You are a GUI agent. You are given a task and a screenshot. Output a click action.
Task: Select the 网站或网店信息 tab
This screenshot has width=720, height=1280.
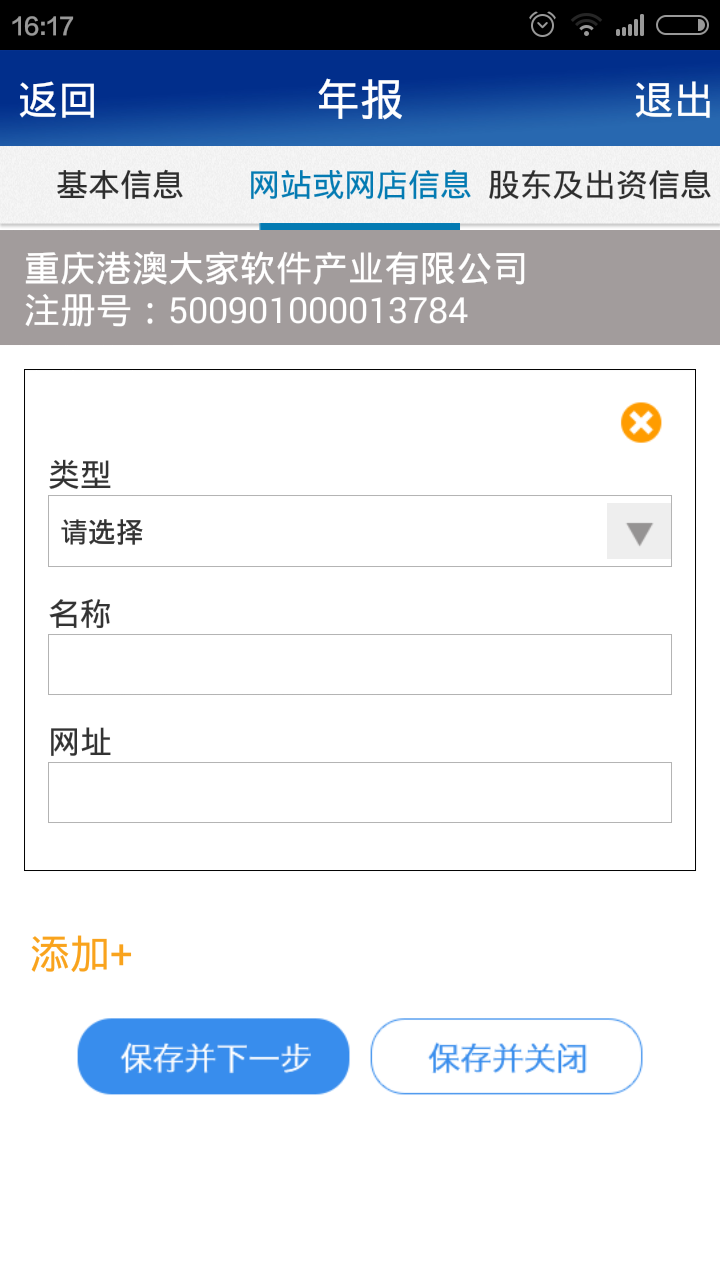360,185
